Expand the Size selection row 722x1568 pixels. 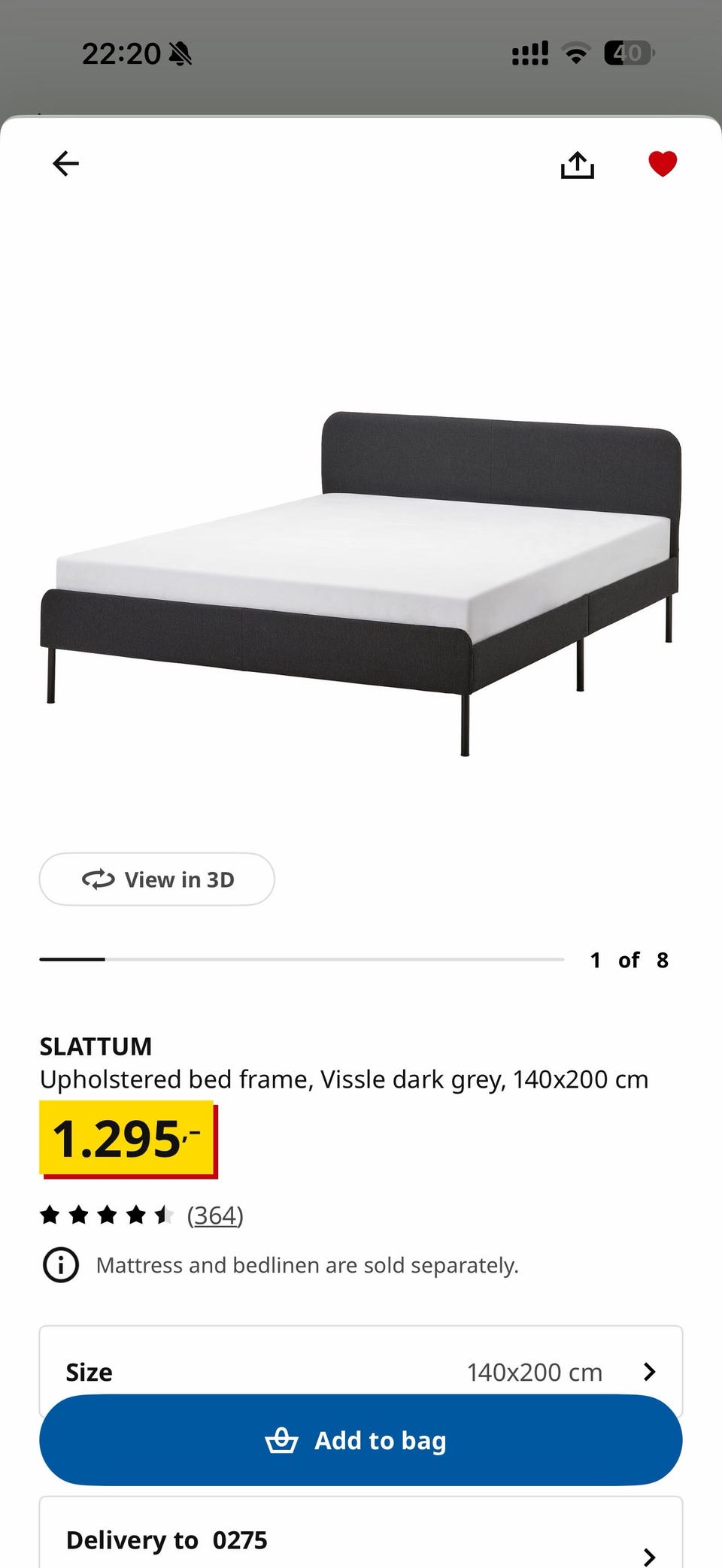(361, 1371)
